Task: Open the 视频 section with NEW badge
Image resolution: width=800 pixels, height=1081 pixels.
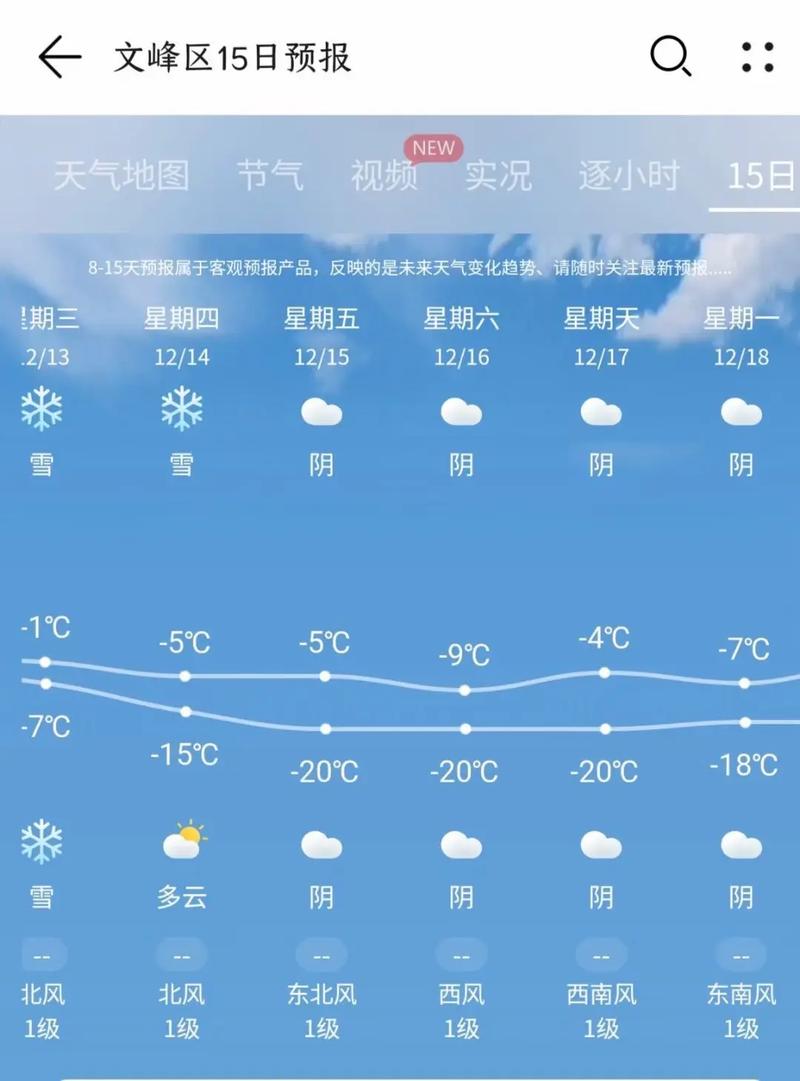Action: [x=384, y=176]
